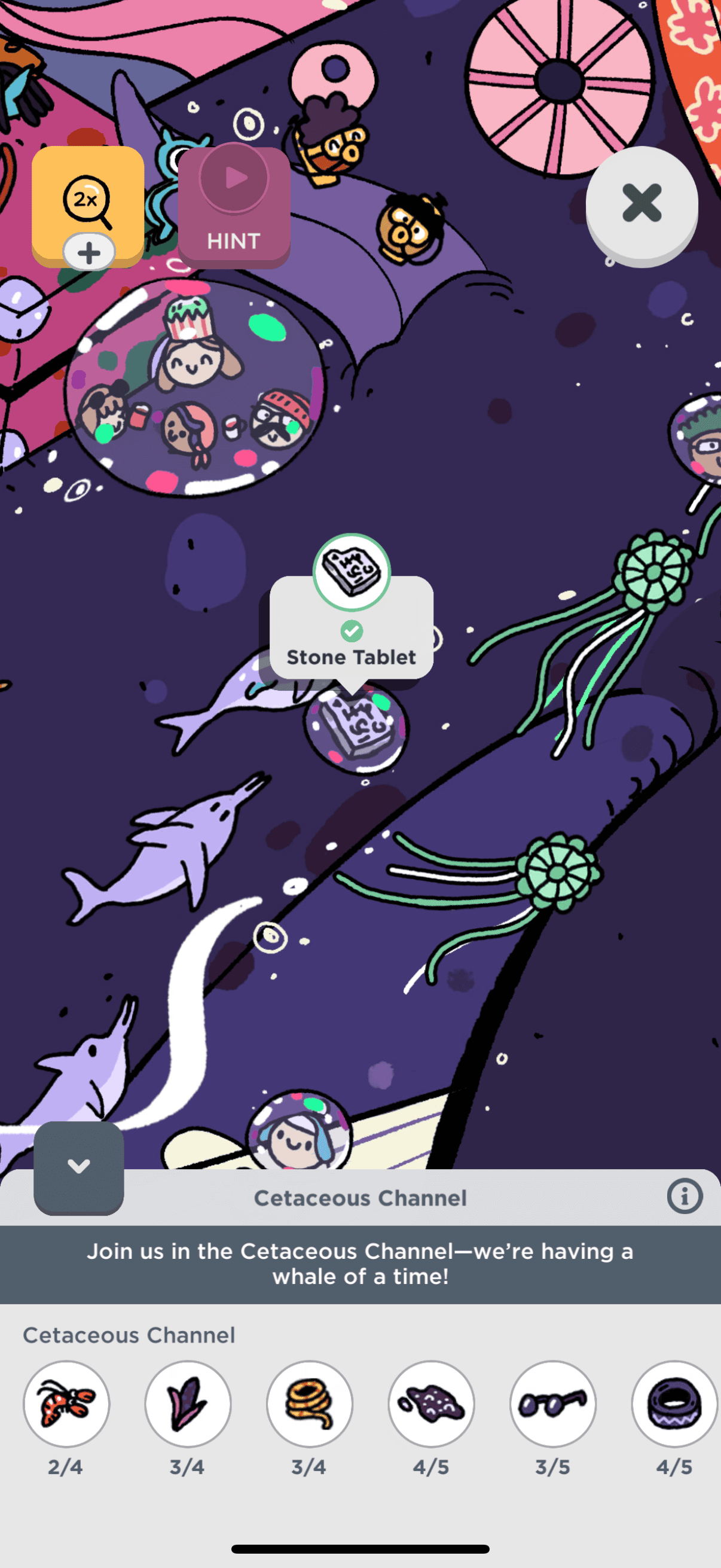Select the eyeglasses item 3/5
Viewport: 721px width, 1568px height.
point(552,1404)
